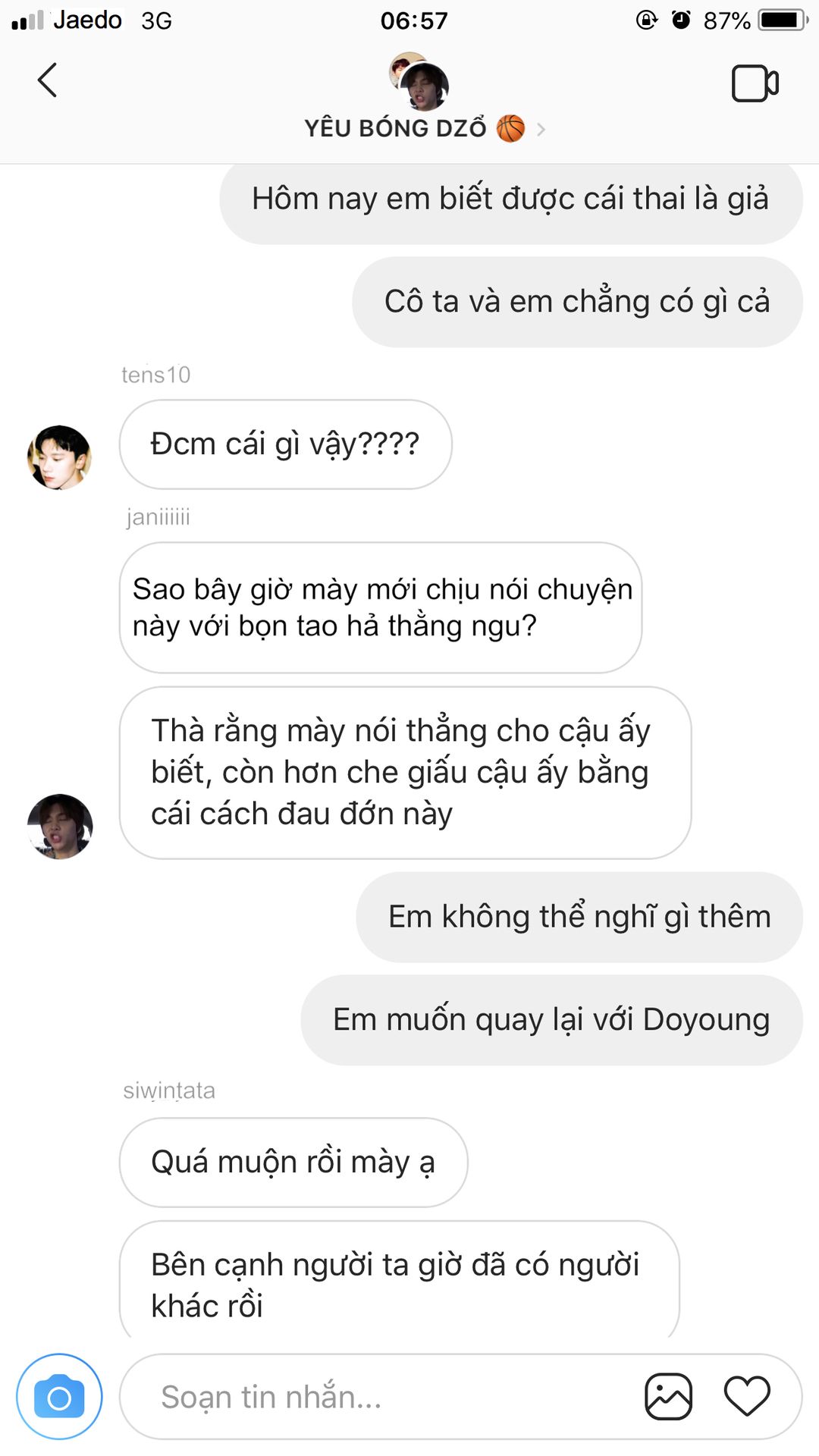Pick an image from the gallery

(x=668, y=1396)
